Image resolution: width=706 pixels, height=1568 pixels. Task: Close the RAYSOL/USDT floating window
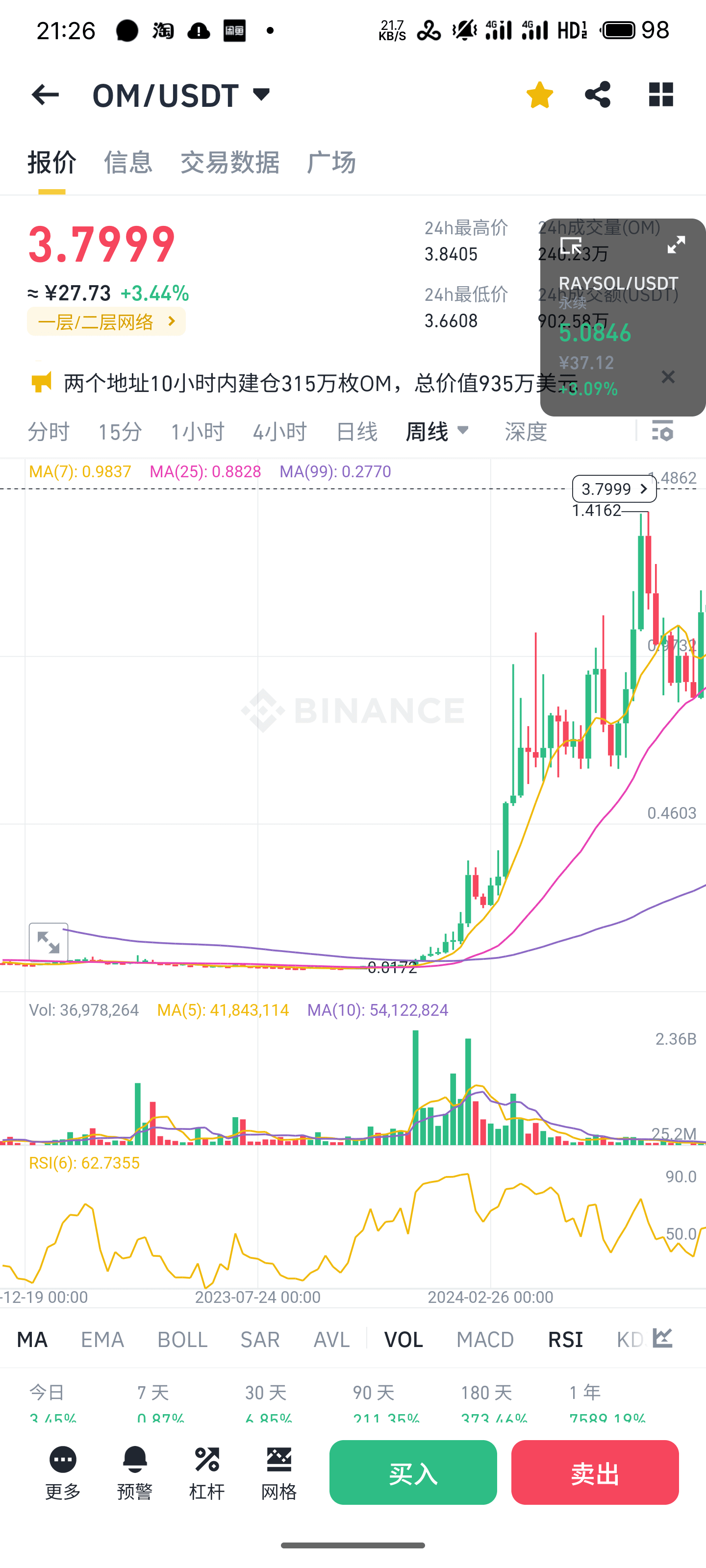668,377
